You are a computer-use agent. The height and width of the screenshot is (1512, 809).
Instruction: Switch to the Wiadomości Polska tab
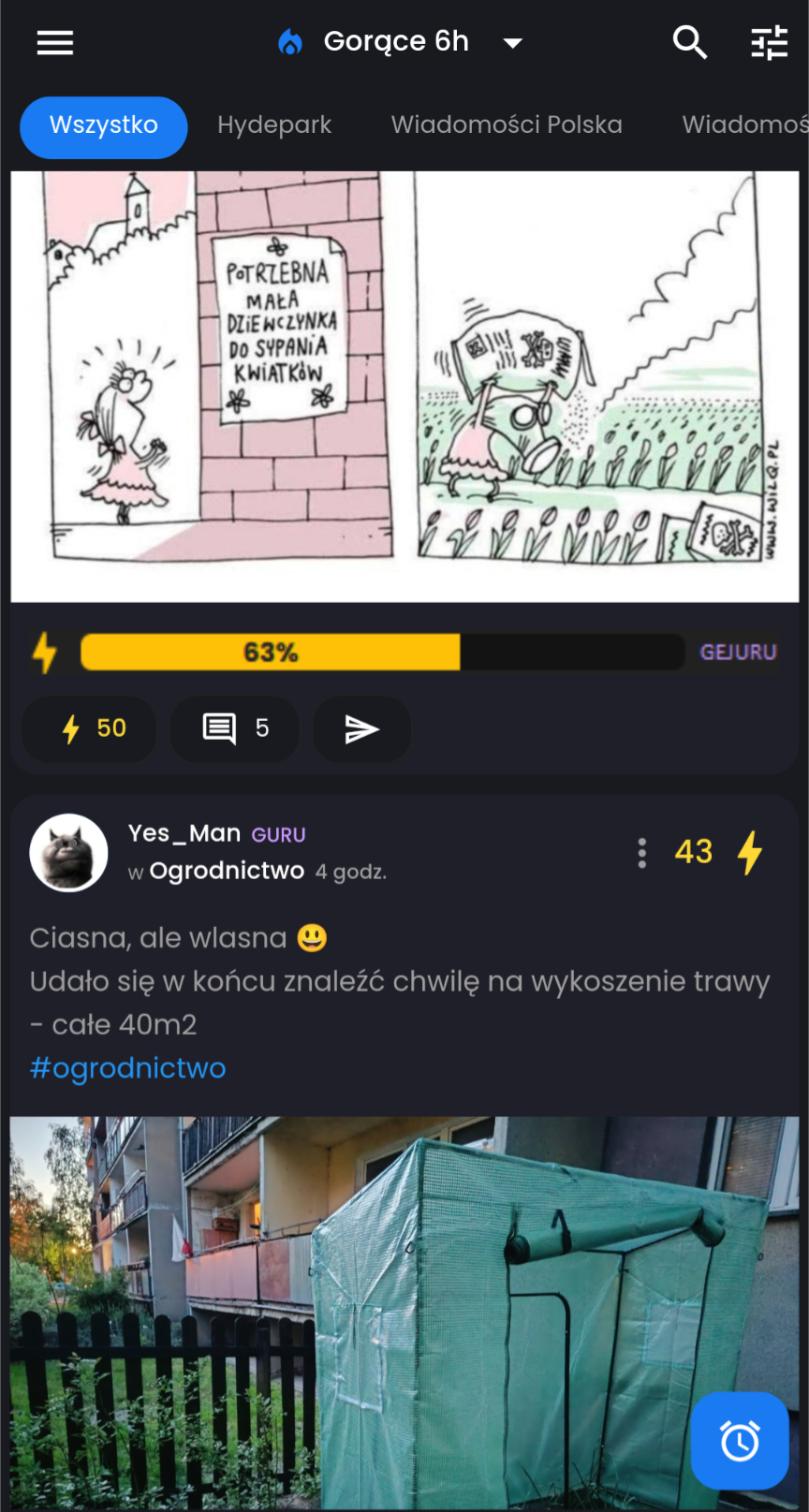(506, 125)
